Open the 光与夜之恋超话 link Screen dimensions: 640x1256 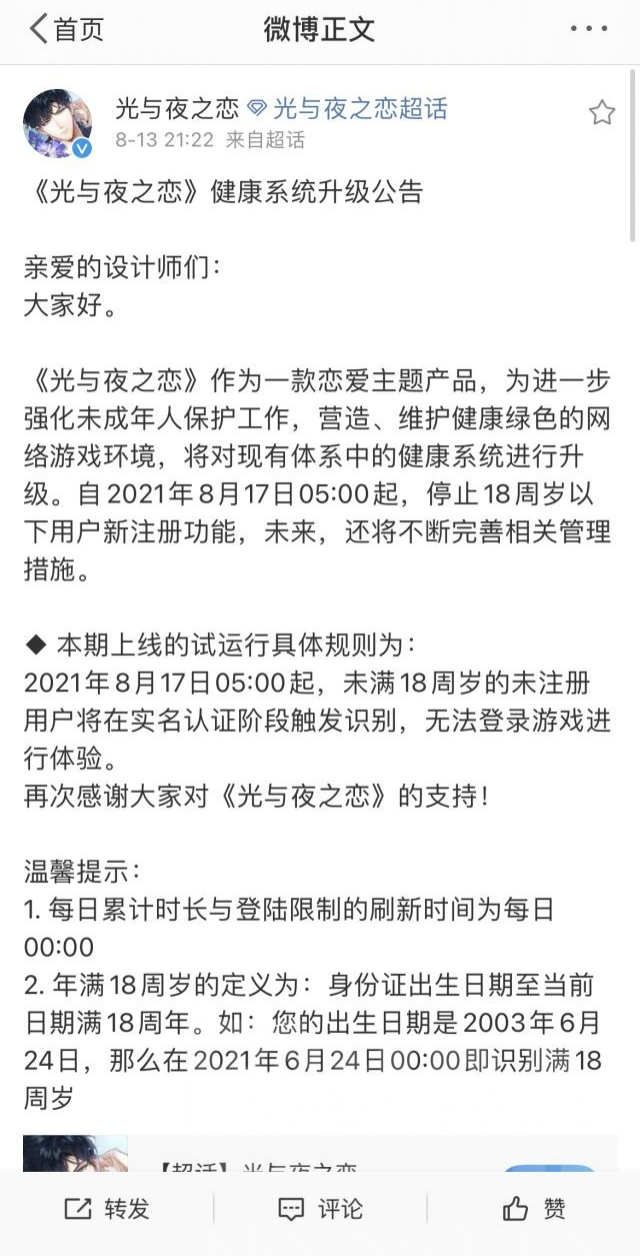360,109
